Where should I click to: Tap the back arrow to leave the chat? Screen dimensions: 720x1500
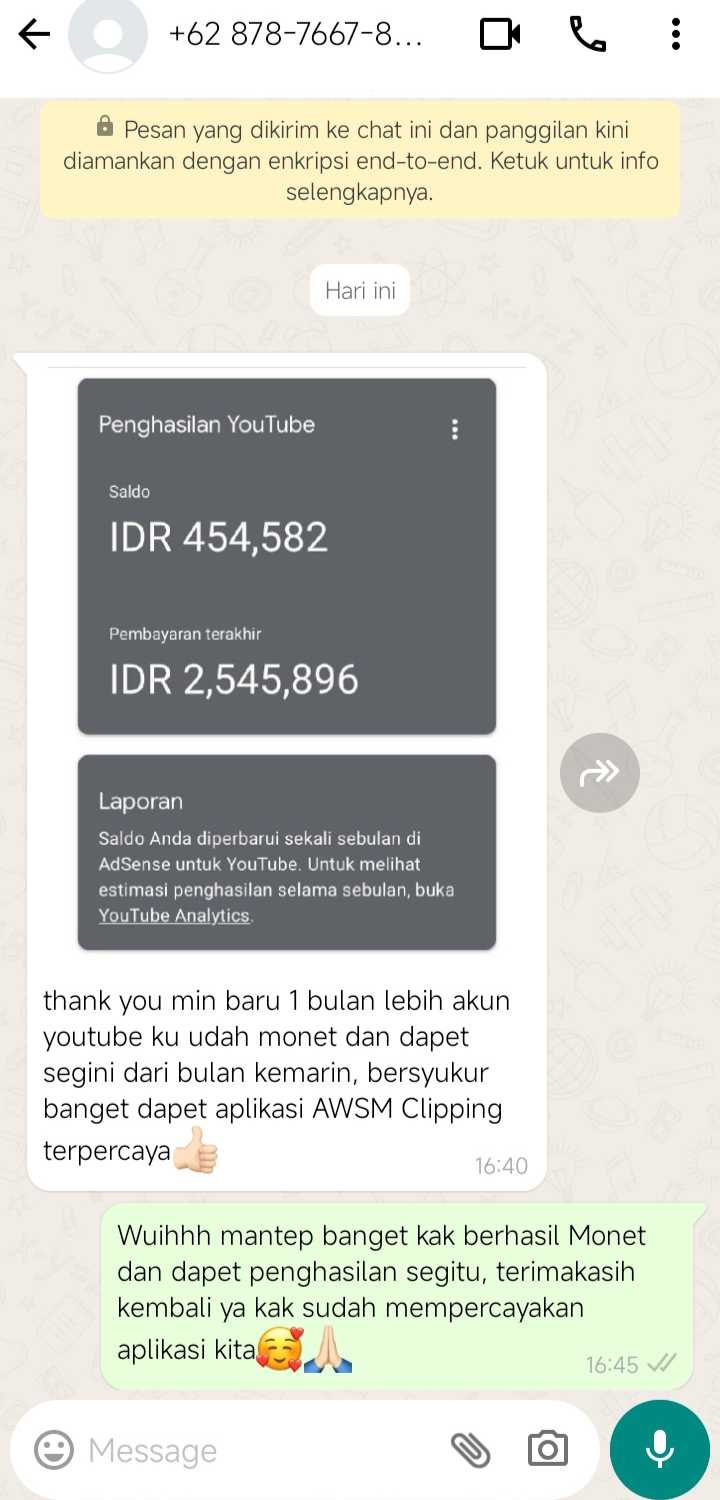[34, 34]
